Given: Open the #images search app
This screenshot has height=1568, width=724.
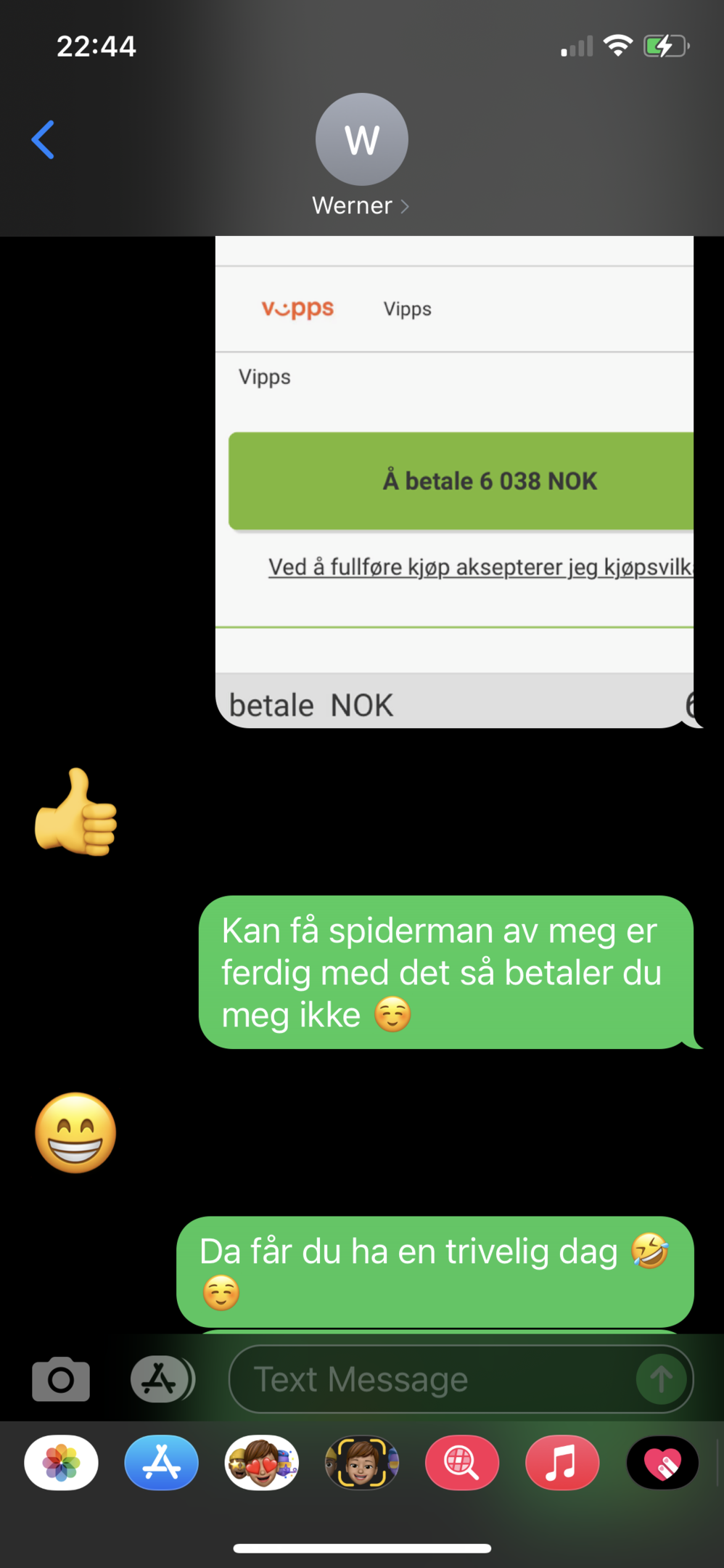Looking at the screenshot, I should [462, 1463].
